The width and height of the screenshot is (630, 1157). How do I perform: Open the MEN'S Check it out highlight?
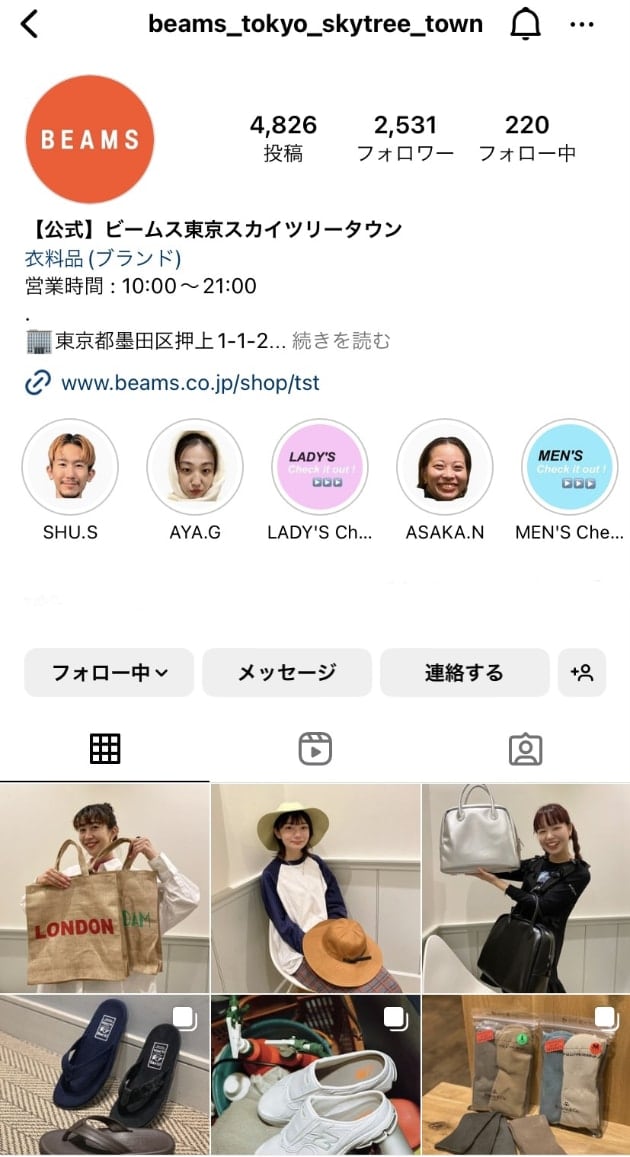click(x=570, y=467)
